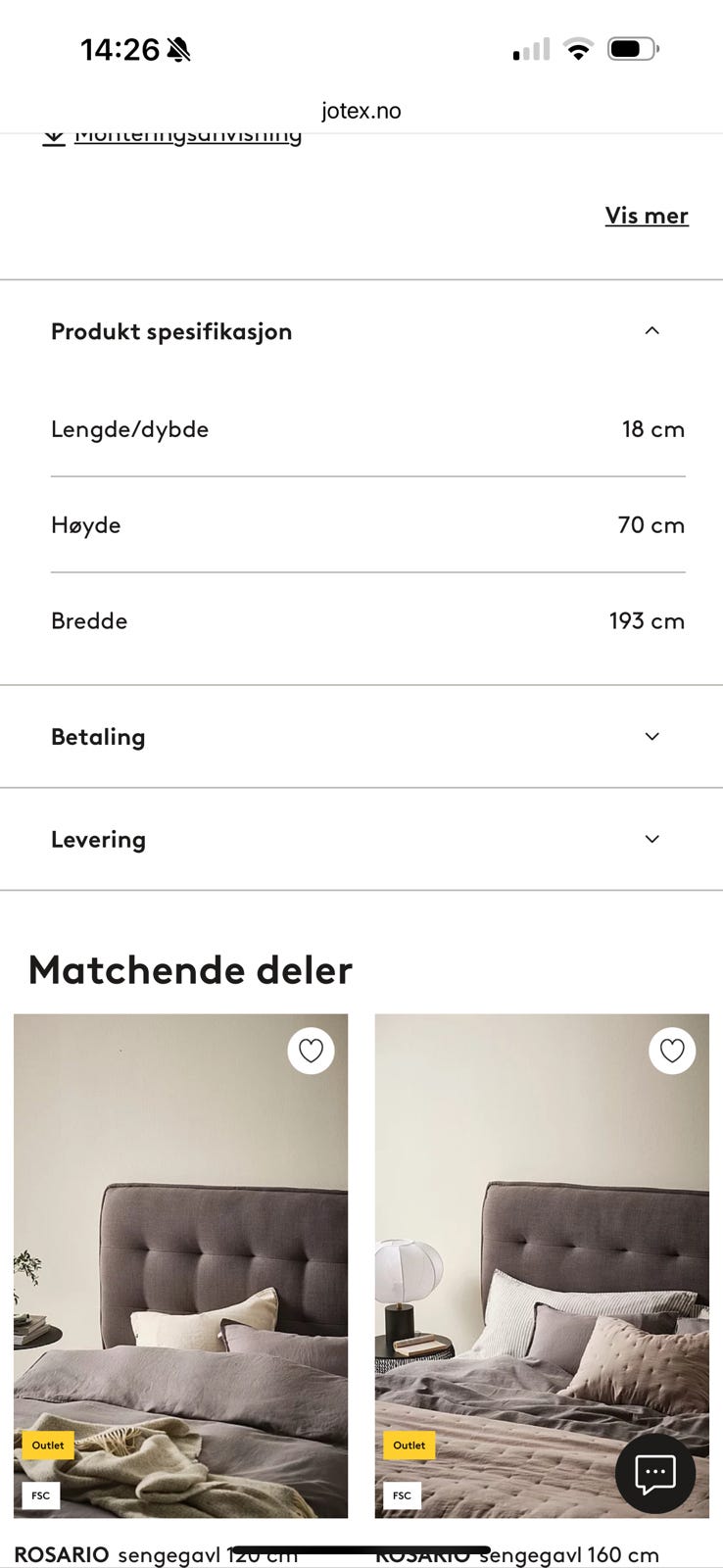Favorite the ROSARIO sengegavl 120 cm product

pos(312,1050)
